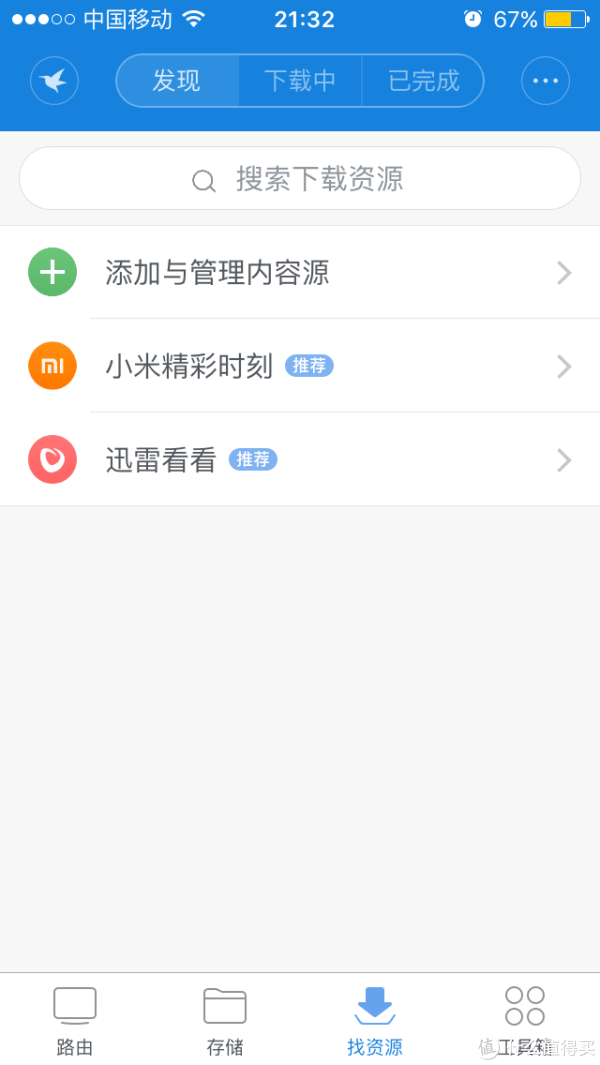Switch to the 下载中 segment
Viewport: 600px width, 1065px height.
pos(300,81)
